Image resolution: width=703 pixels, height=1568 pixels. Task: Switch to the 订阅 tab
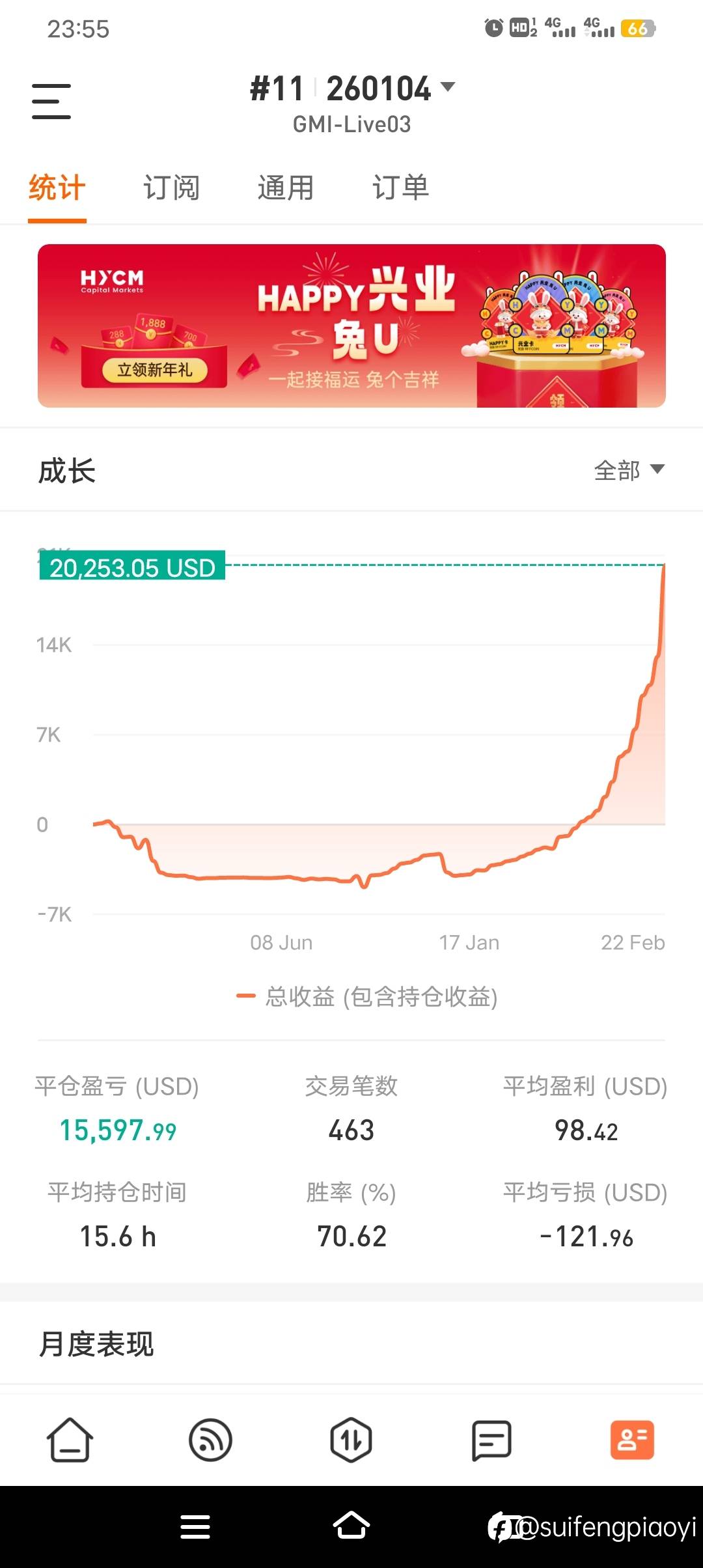click(172, 188)
